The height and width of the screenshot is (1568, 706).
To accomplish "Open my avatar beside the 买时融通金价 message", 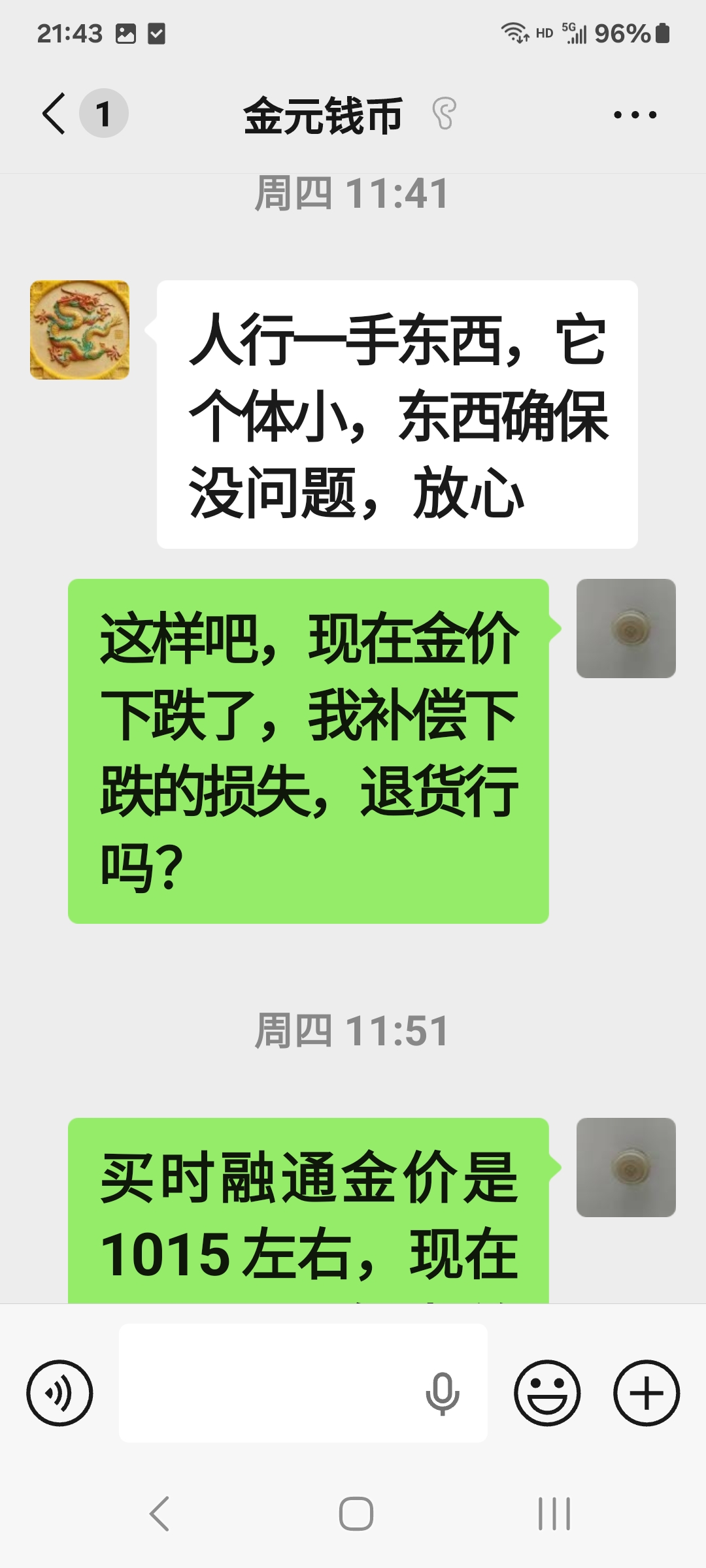I will click(x=626, y=1167).
